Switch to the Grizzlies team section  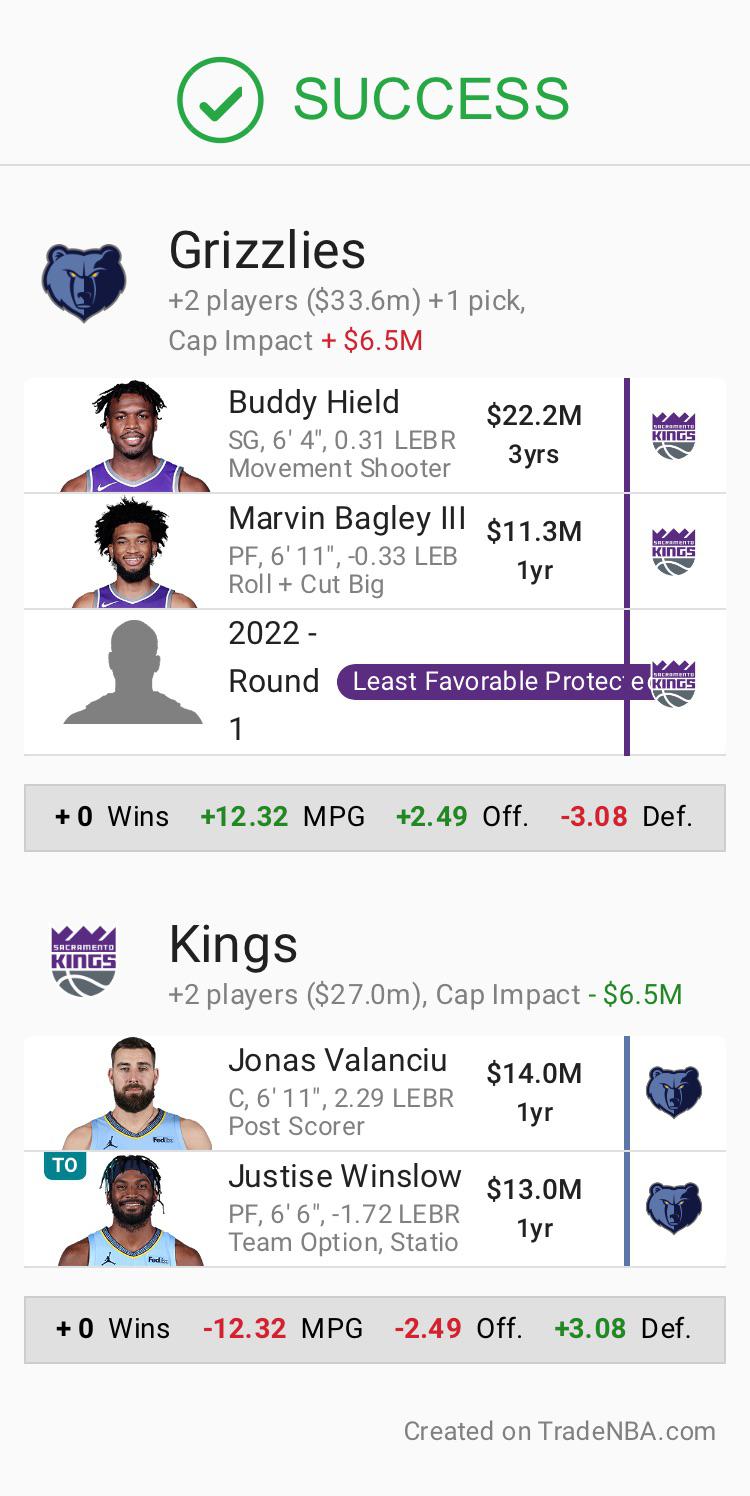[267, 252]
